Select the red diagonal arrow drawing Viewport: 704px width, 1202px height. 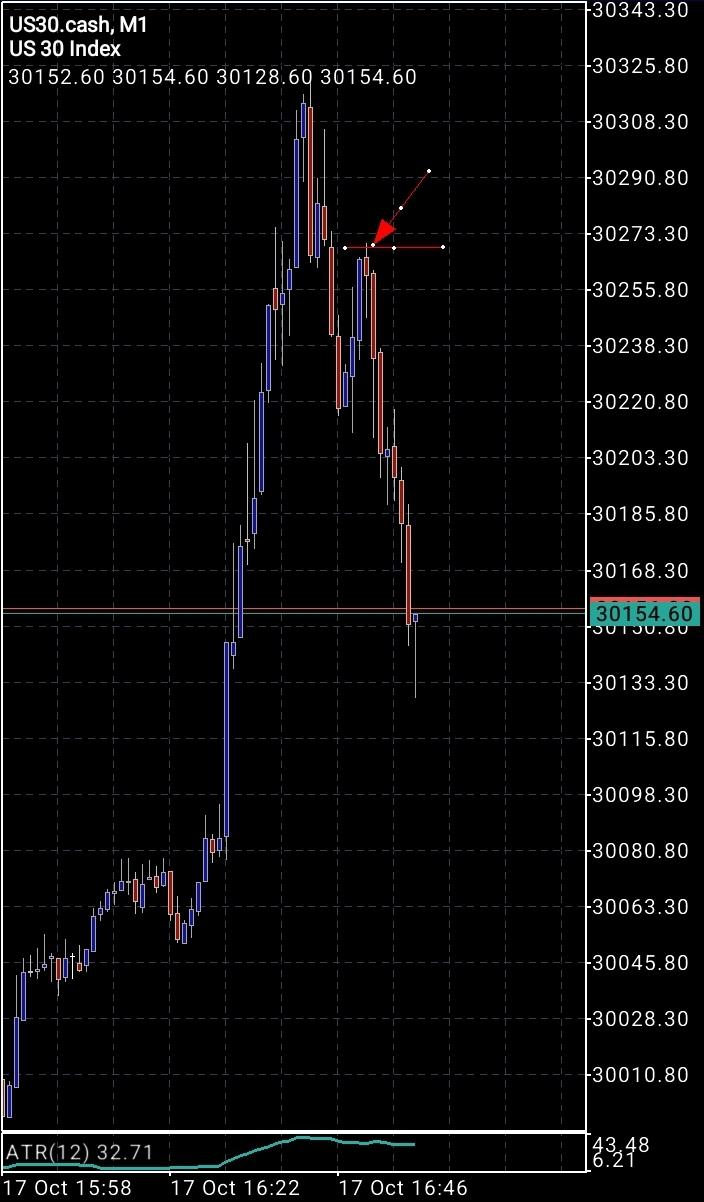pos(402,207)
